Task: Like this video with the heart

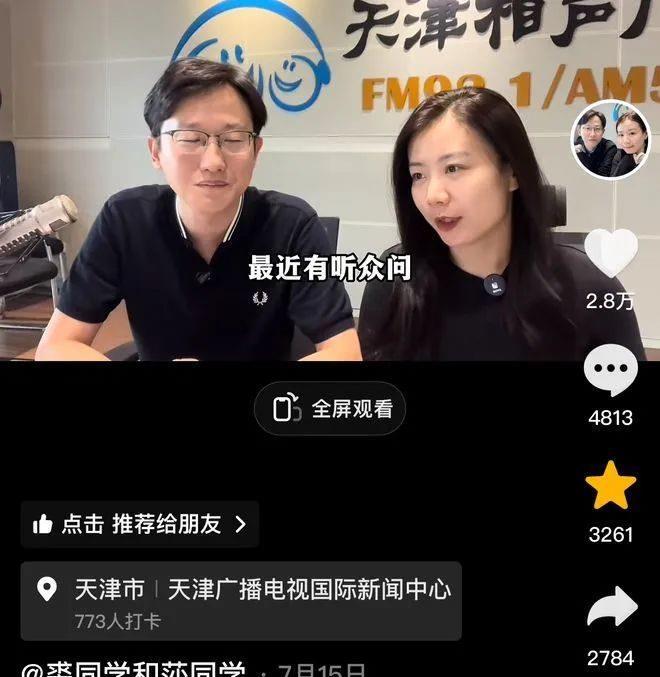Action: (x=610, y=254)
